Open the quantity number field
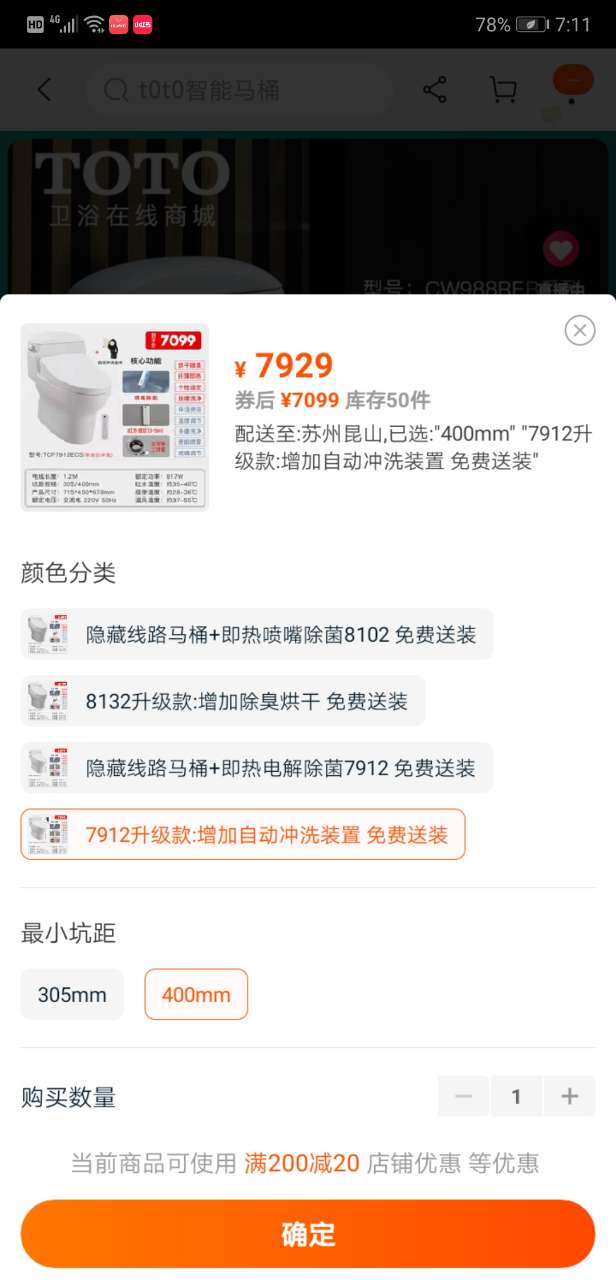616x1280 pixels. (x=516, y=1096)
